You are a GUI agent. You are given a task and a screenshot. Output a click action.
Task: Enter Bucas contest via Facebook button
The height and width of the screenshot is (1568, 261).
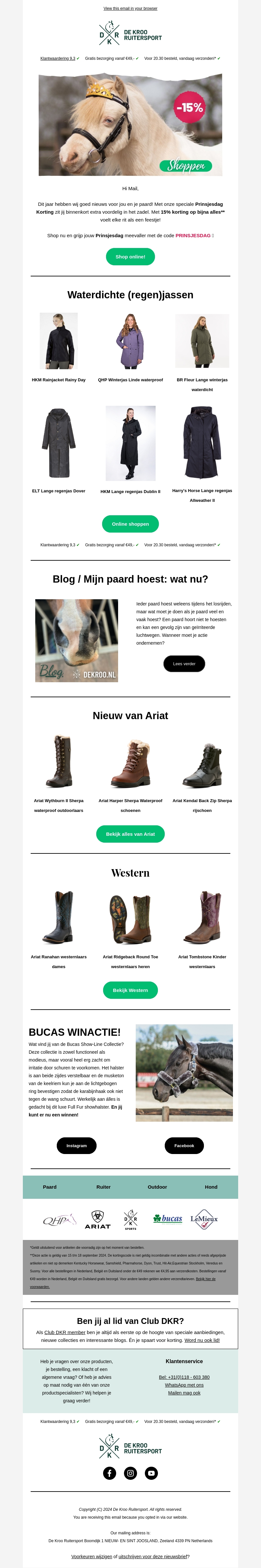(x=184, y=1145)
